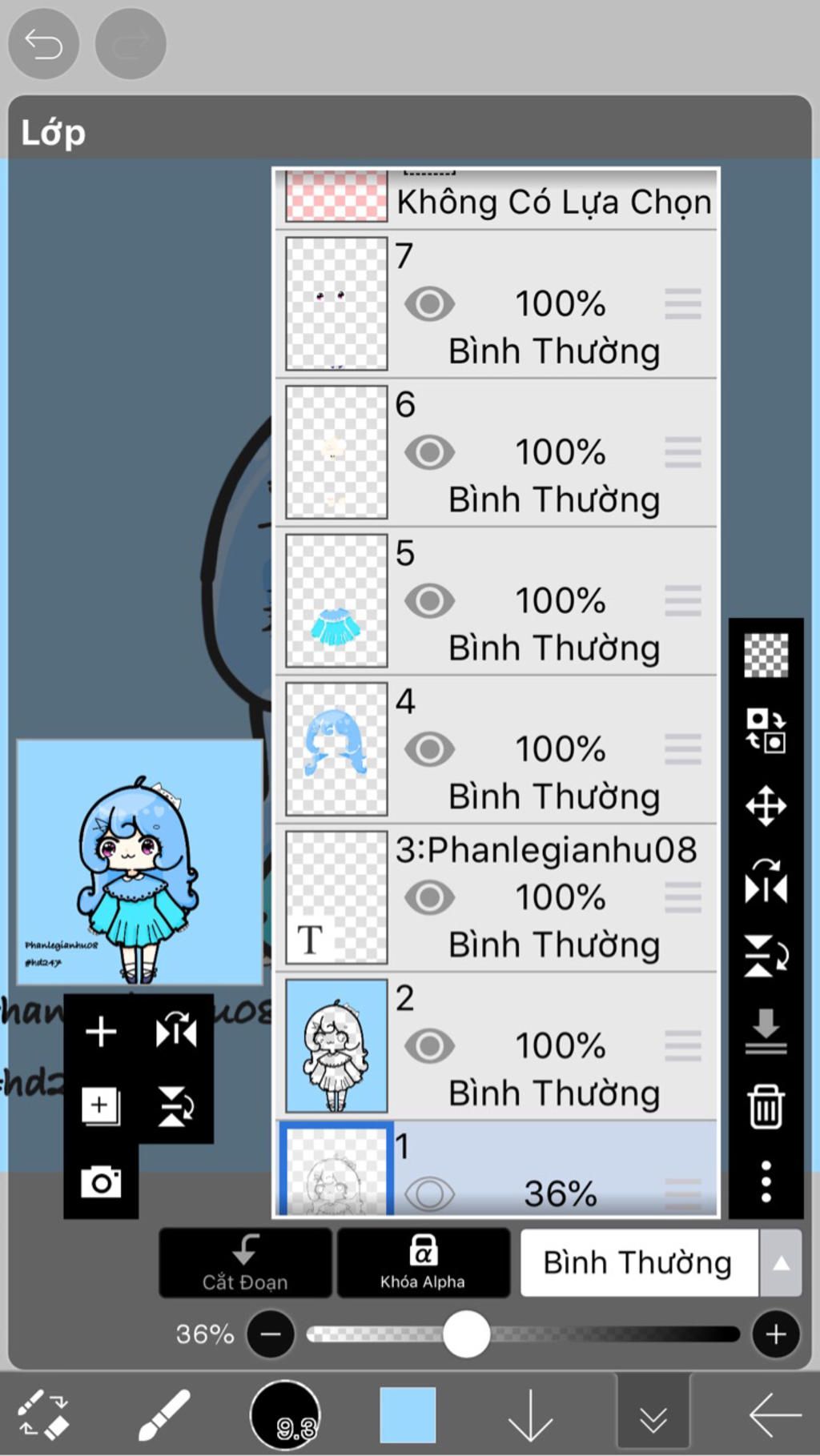Select layer 4 with blue hair
Viewport: 820px width, 1456px height.
click(x=336, y=748)
